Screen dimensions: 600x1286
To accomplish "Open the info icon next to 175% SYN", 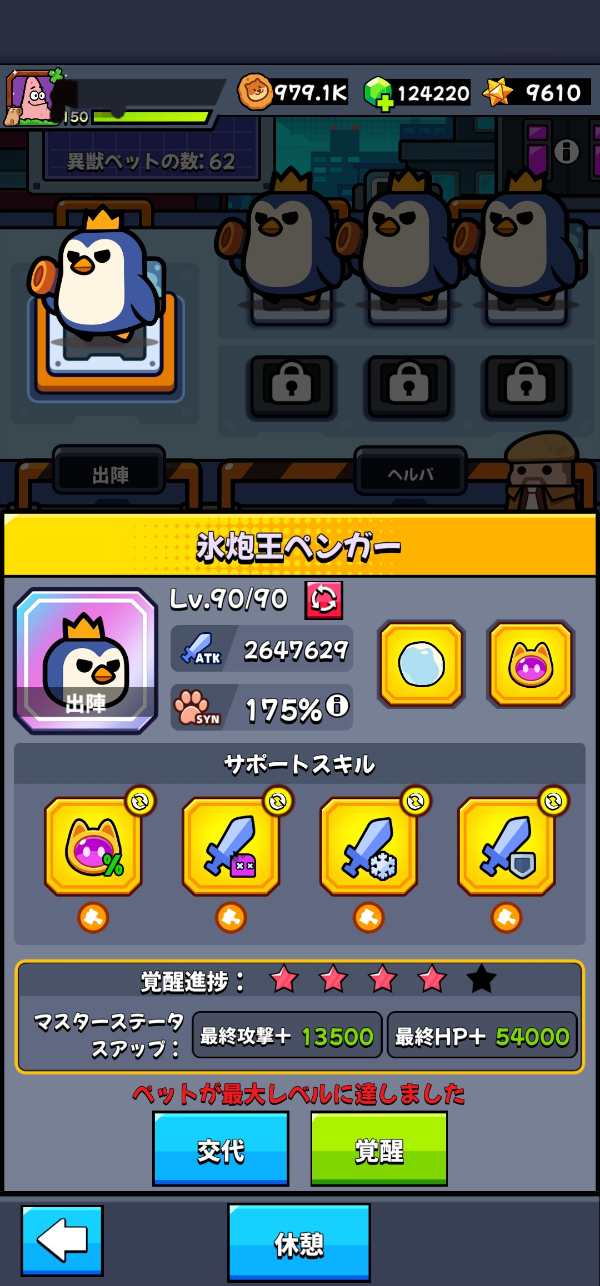I will click(338, 707).
